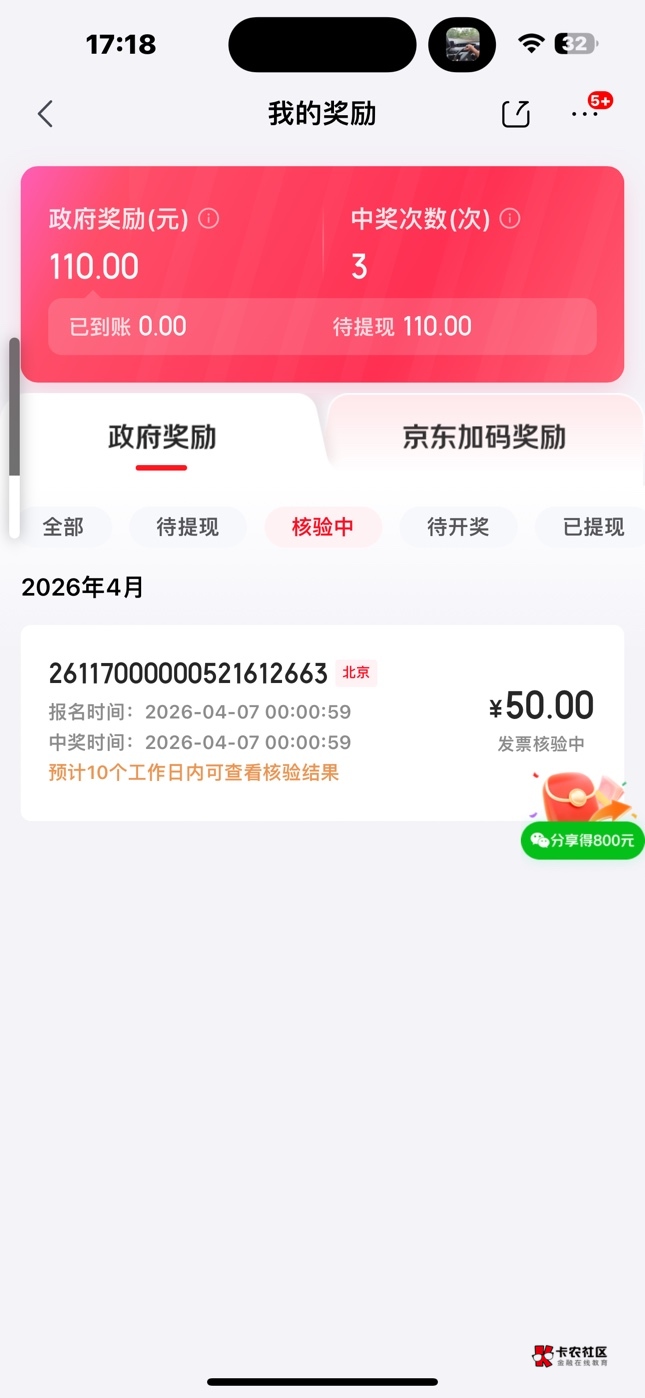
Task: Switch to the 政府奖励 tab
Action: (162, 437)
